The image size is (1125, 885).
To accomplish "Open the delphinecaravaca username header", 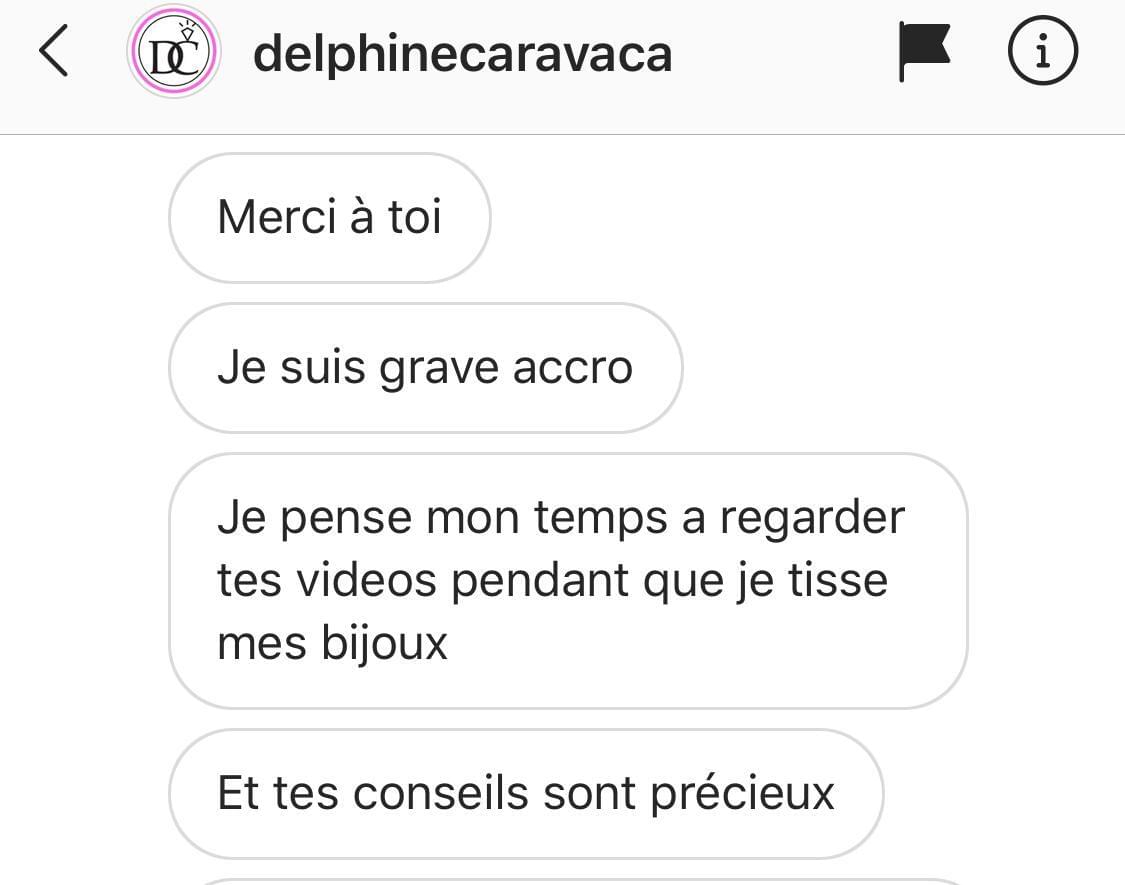I will [x=462, y=53].
